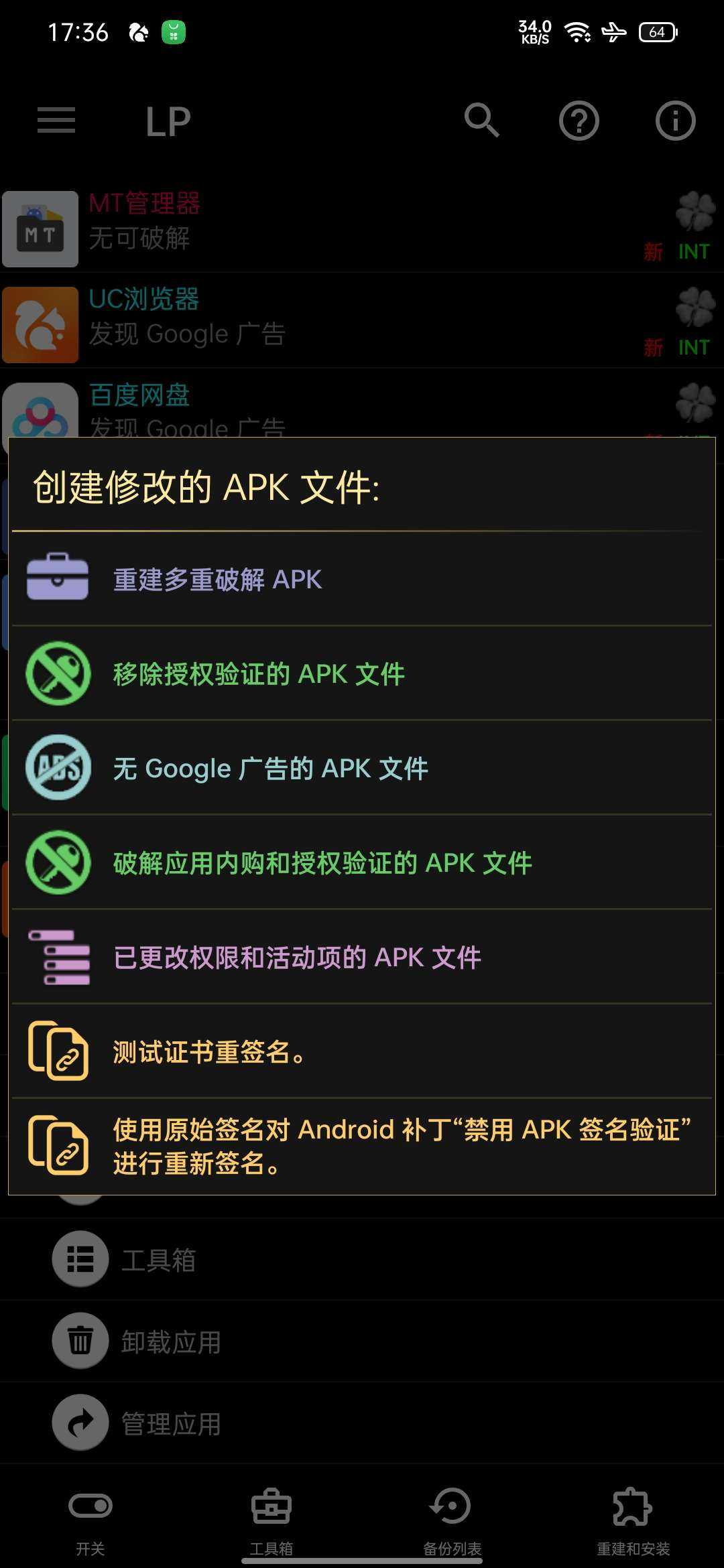Open the search icon in toolbar

tap(482, 121)
